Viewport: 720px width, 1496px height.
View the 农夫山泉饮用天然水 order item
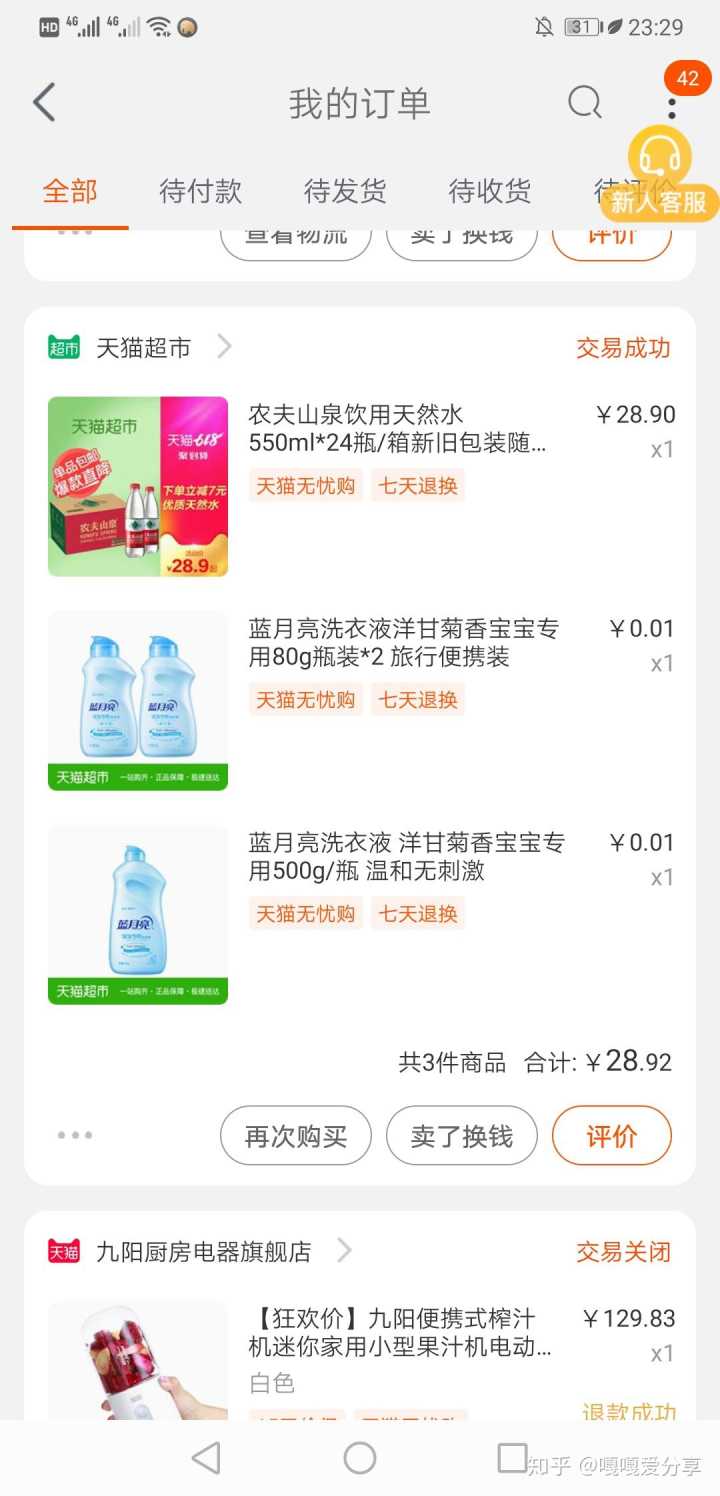[397, 428]
